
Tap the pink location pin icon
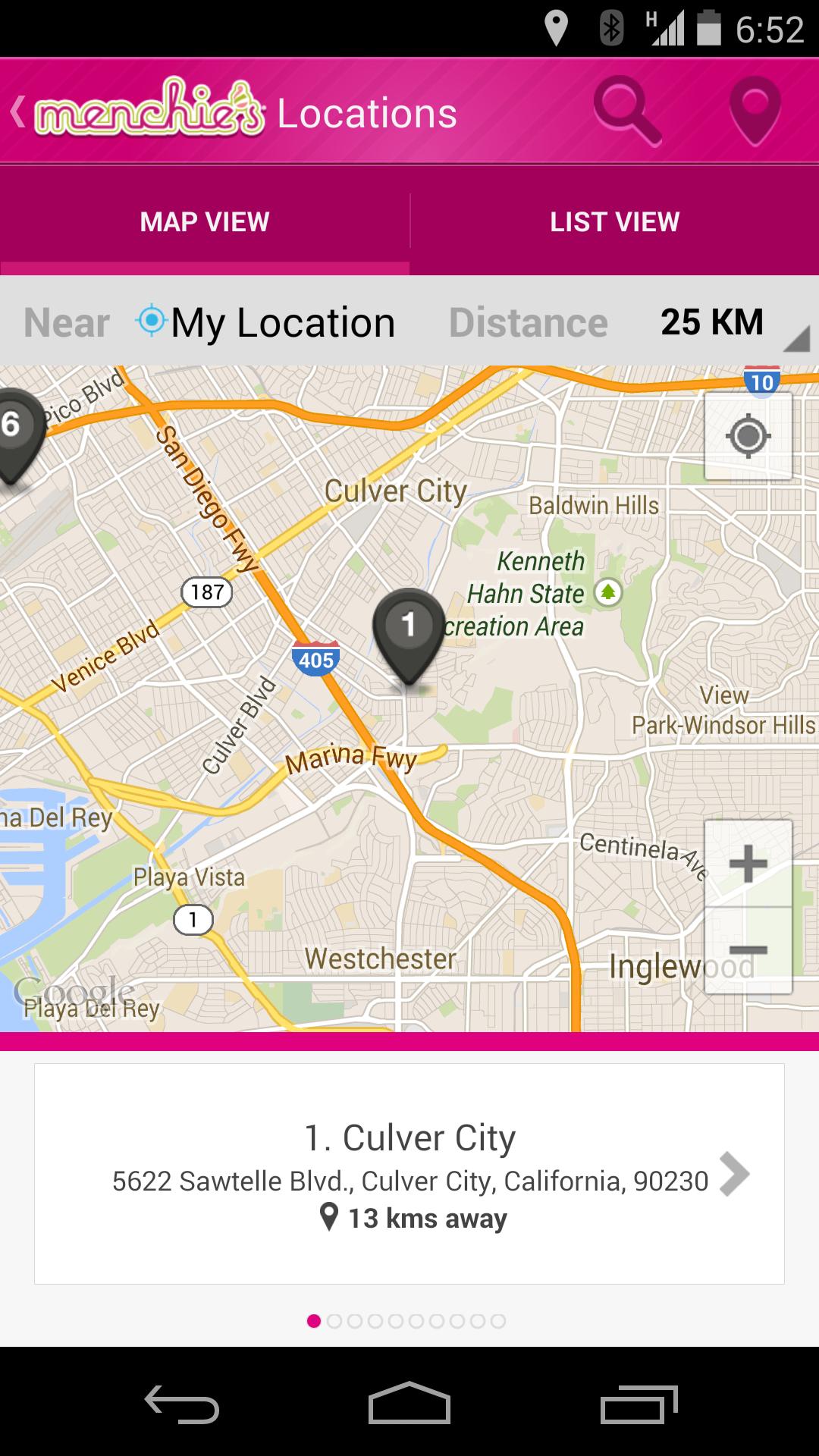[755, 114]
